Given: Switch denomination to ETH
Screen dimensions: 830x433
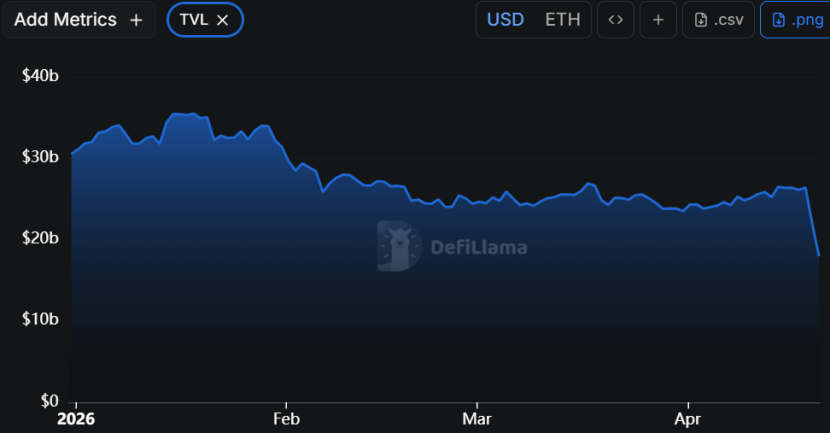Looking at the screenshot, I should click(562, 20).
